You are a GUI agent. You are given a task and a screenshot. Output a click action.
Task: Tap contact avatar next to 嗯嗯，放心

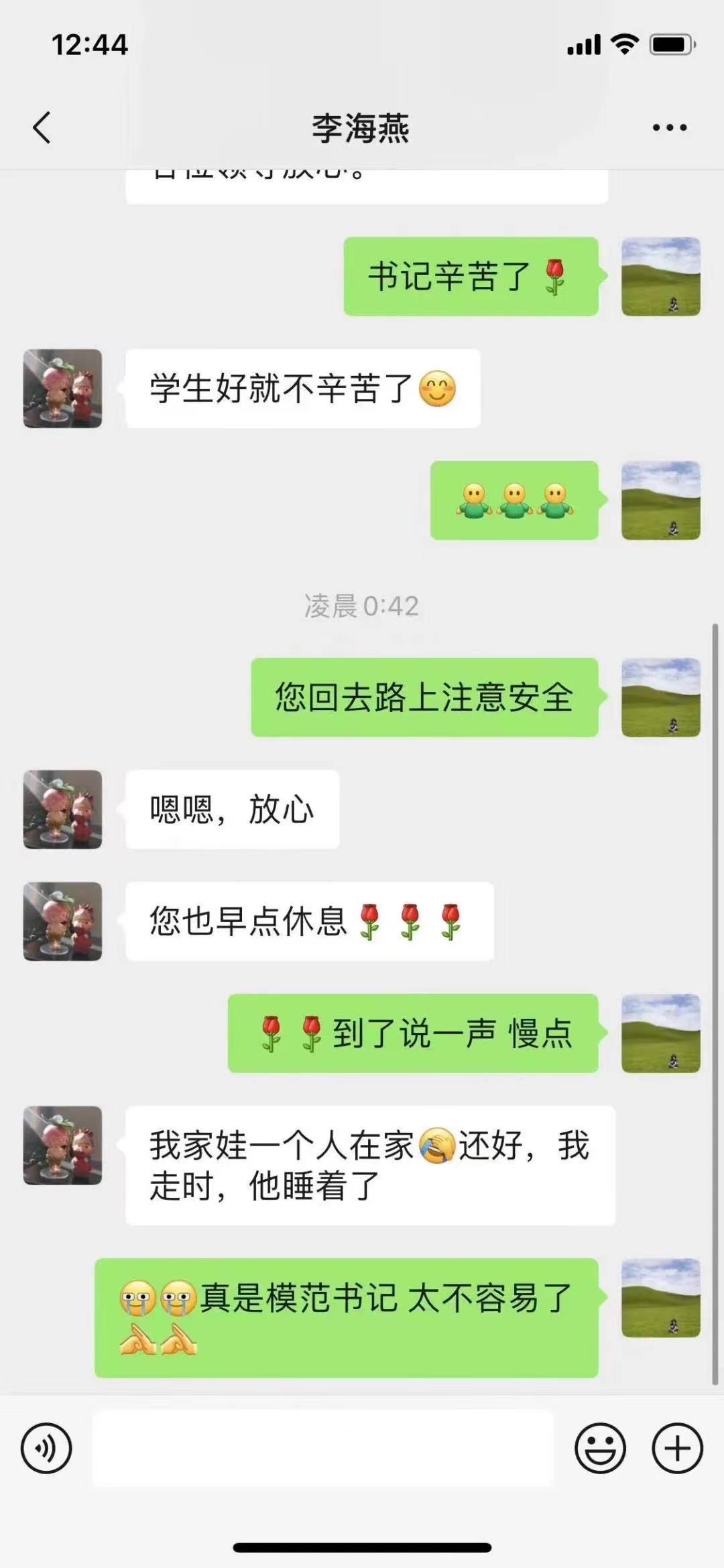click(62, 809)
